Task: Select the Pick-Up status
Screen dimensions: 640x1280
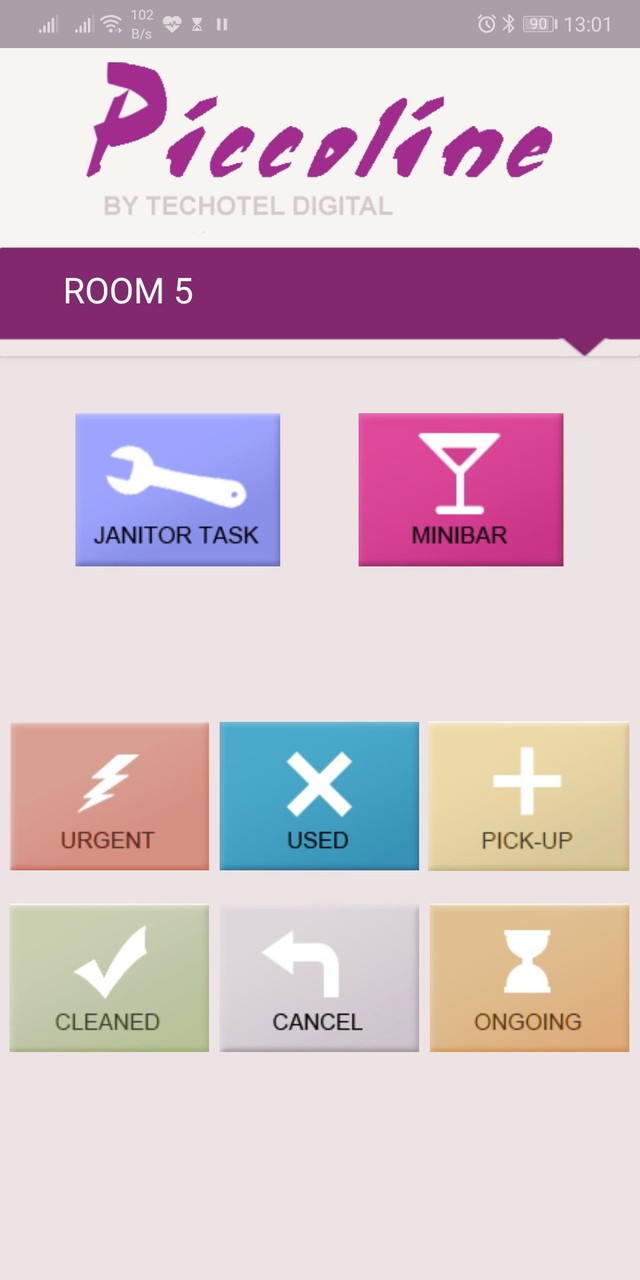Action: [x=528, y=796]
